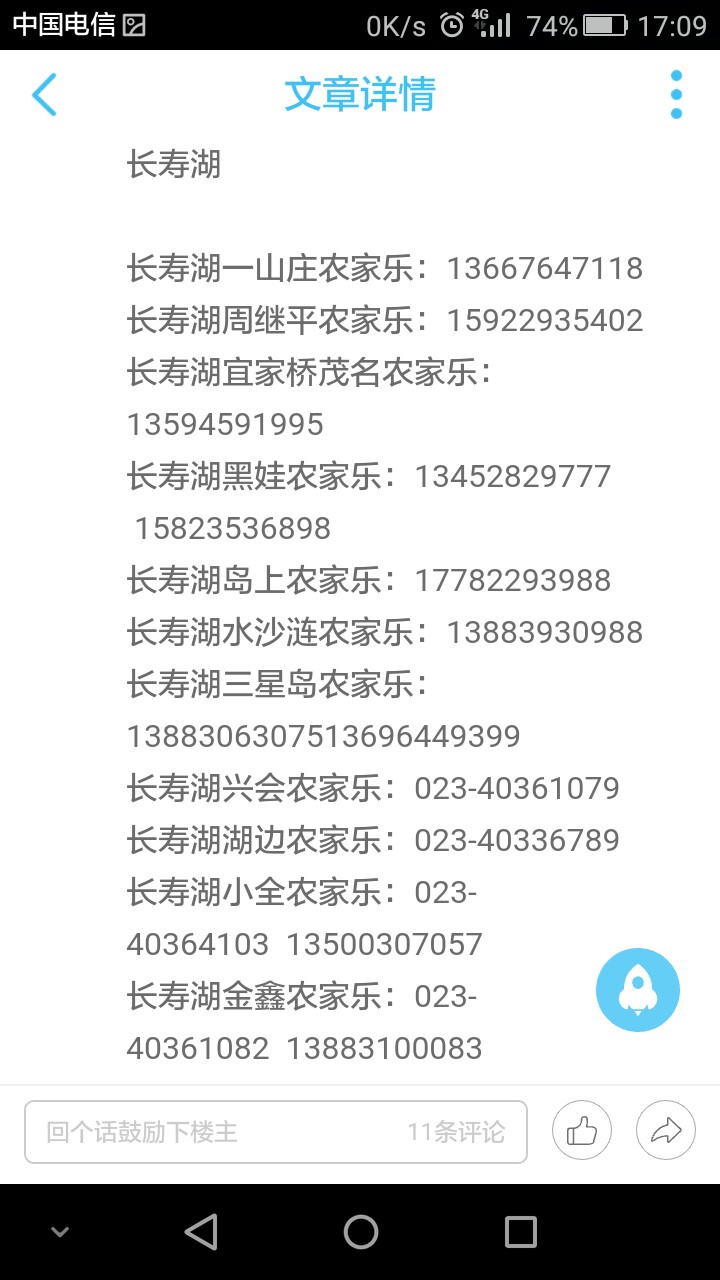
Task: Tap the system back button
Action: click(201, 1232)
